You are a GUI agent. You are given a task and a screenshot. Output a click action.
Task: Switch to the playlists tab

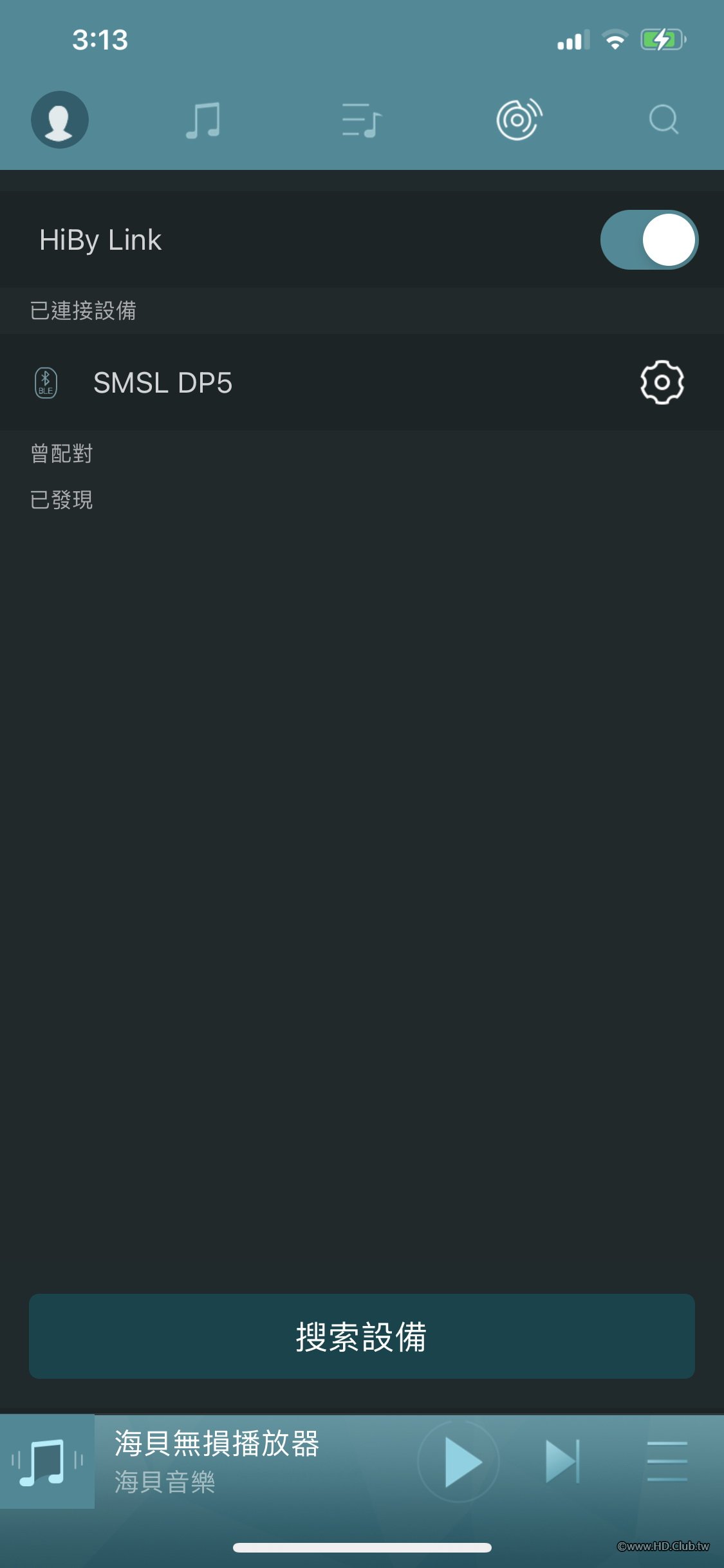pyautogui.click(x=362, y=120)
